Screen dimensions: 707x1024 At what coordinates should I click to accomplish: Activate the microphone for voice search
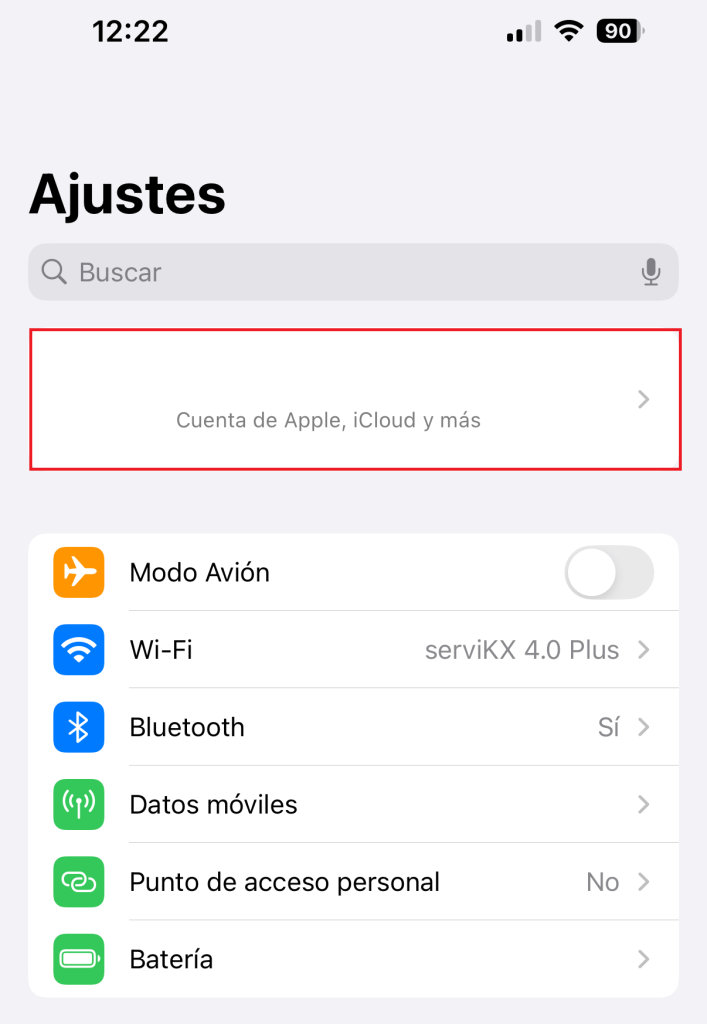point(651,272)
